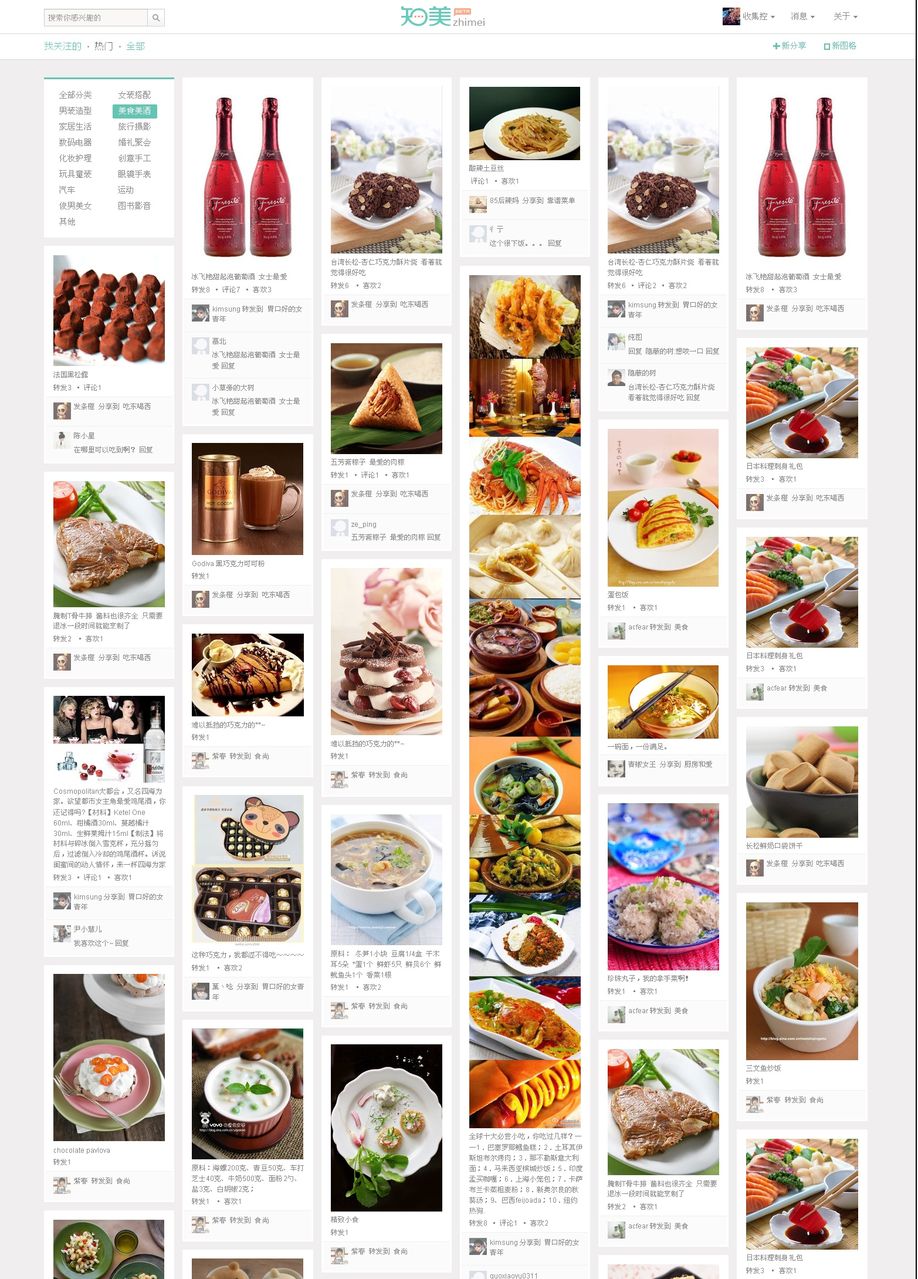918x1279 pixels.
Task: Switch to the 全部 feed
Action: [x=136, y=47]
